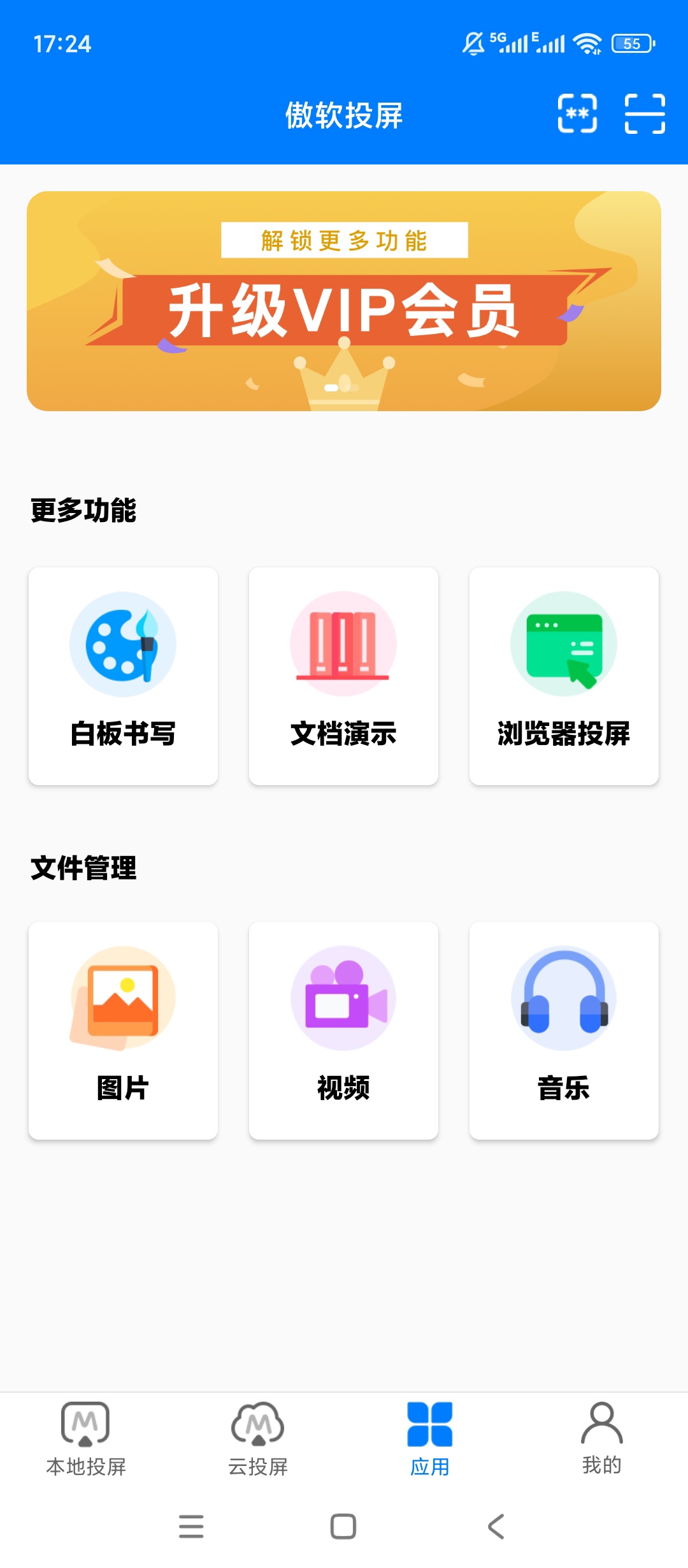Screen dimensions: 688x1568
Task: Open the QR scan icon in header
Action: [645, 113]
